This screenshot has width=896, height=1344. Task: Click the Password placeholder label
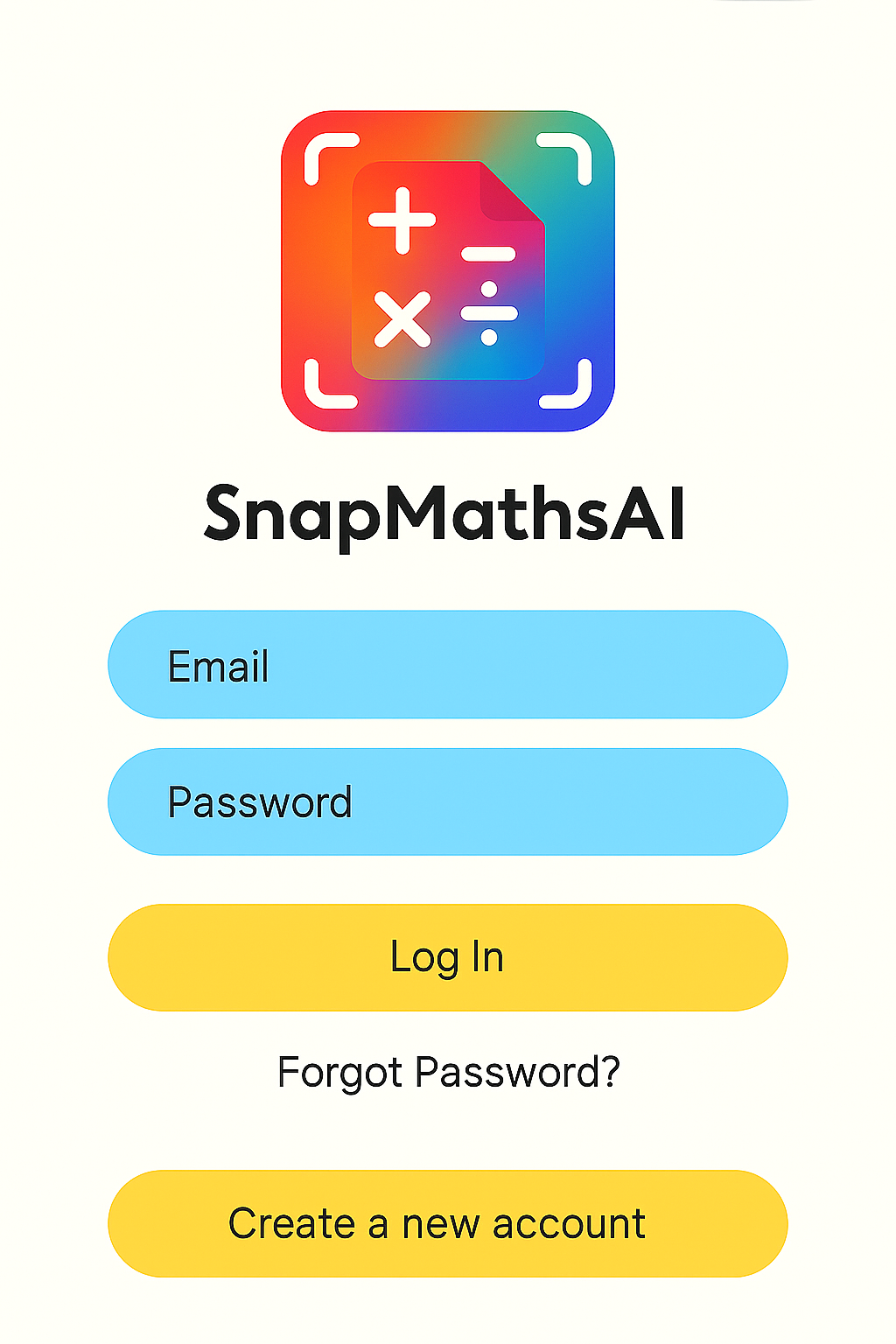pyautogui.click(x=261, y=801)
